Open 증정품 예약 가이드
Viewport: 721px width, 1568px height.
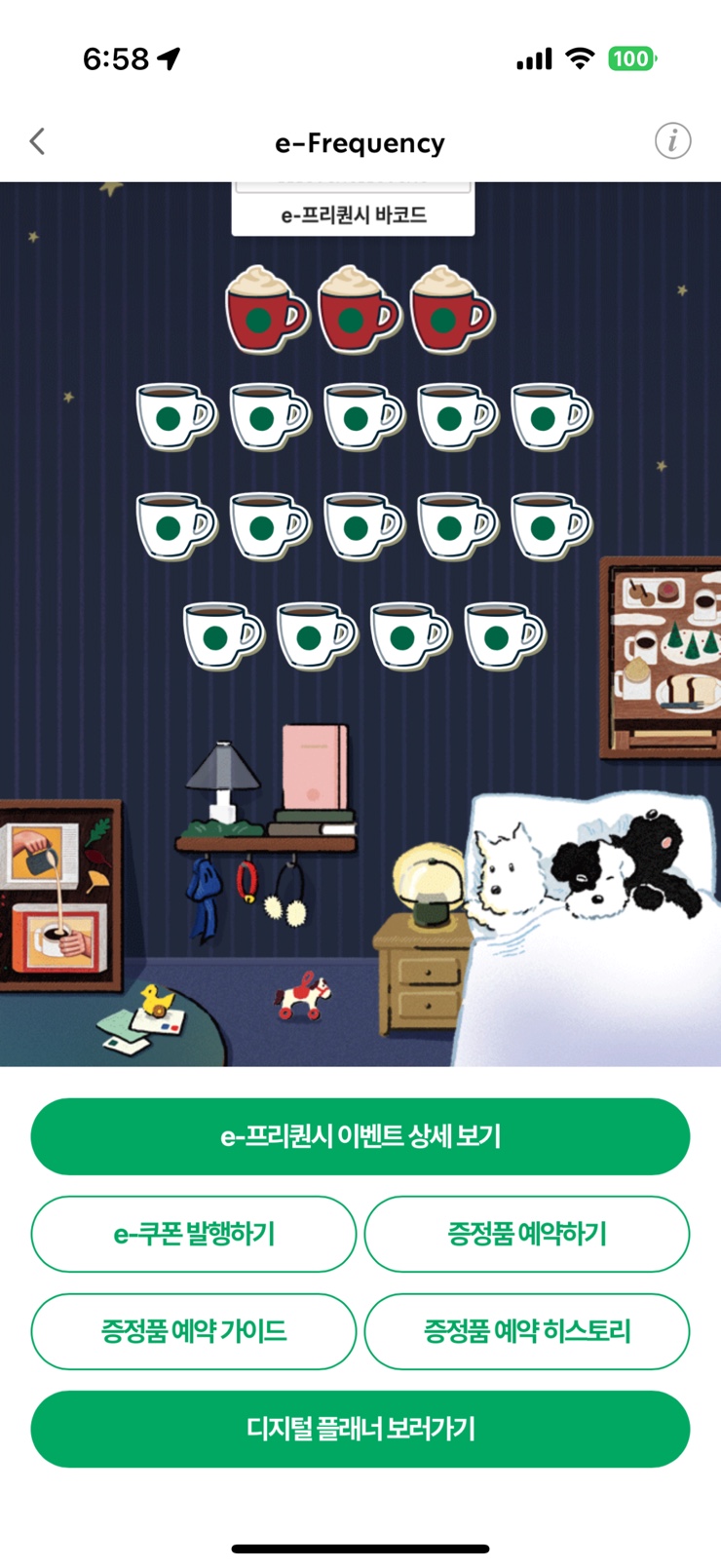point(194,1331)
